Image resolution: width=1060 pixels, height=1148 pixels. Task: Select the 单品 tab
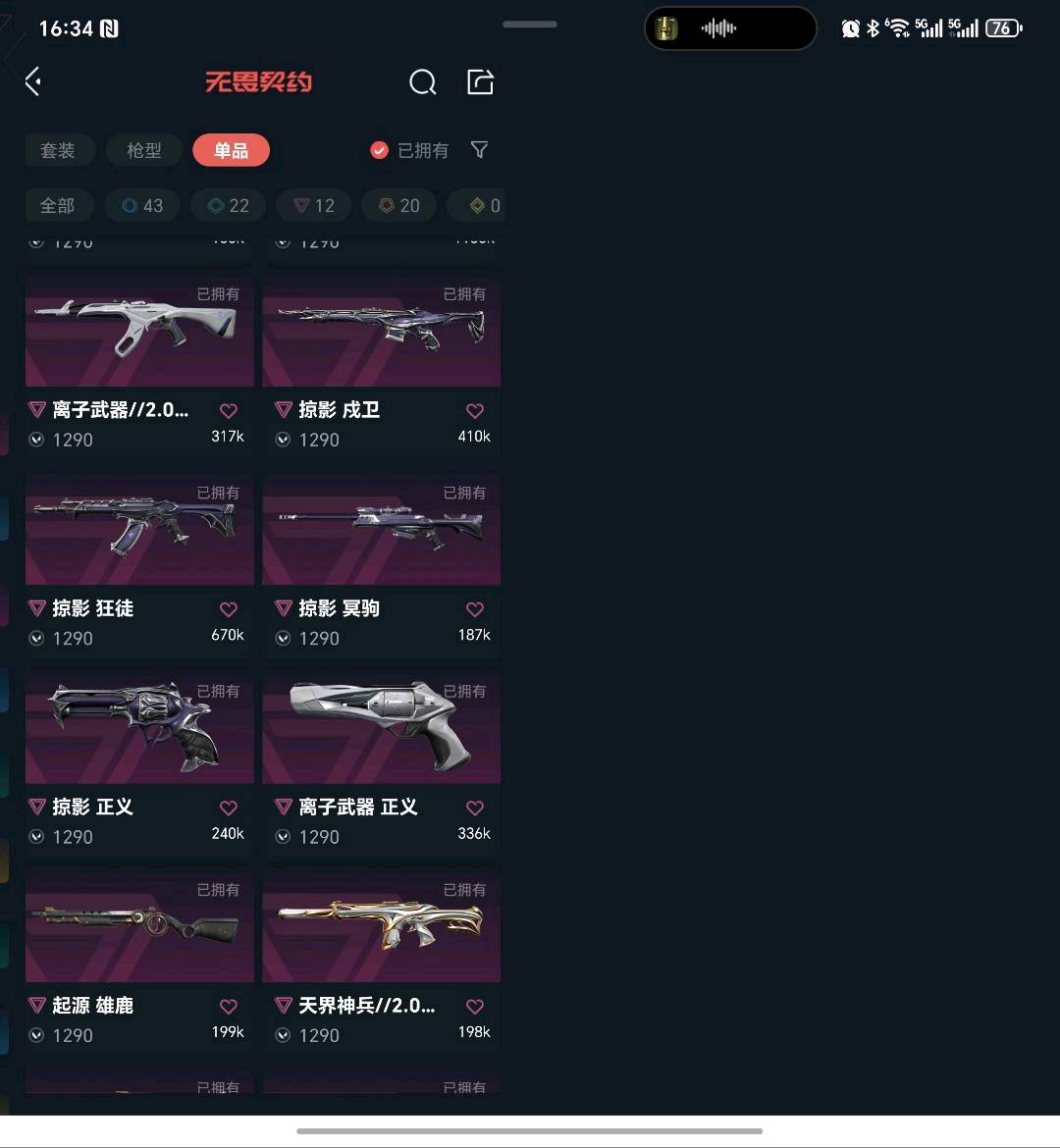231,150
